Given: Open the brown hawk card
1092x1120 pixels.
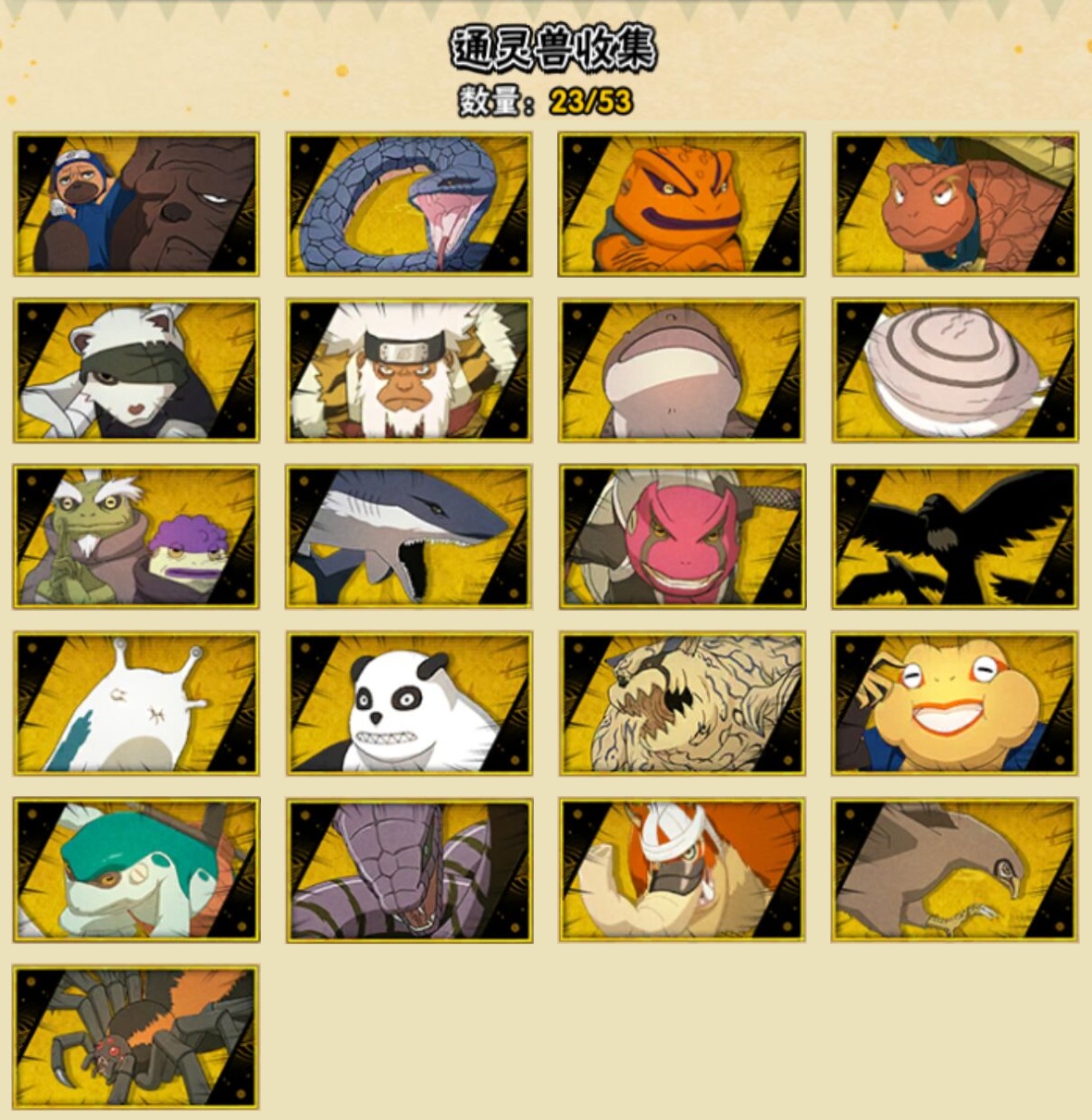Looking at the screenshot, I should (954, 870).
